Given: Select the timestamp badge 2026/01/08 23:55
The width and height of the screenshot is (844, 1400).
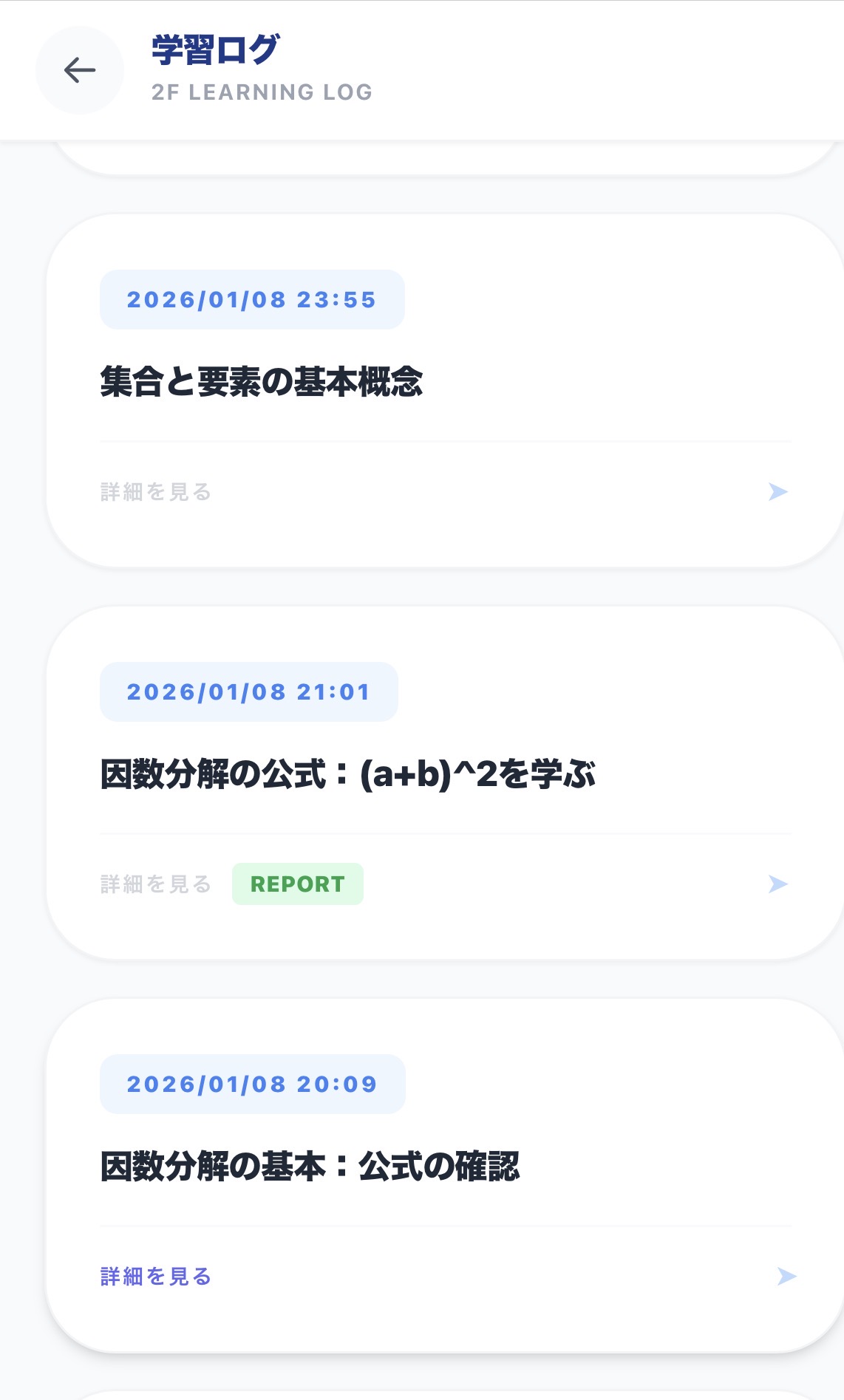Looking at the screenshot, I should click(x=252, y=299).
